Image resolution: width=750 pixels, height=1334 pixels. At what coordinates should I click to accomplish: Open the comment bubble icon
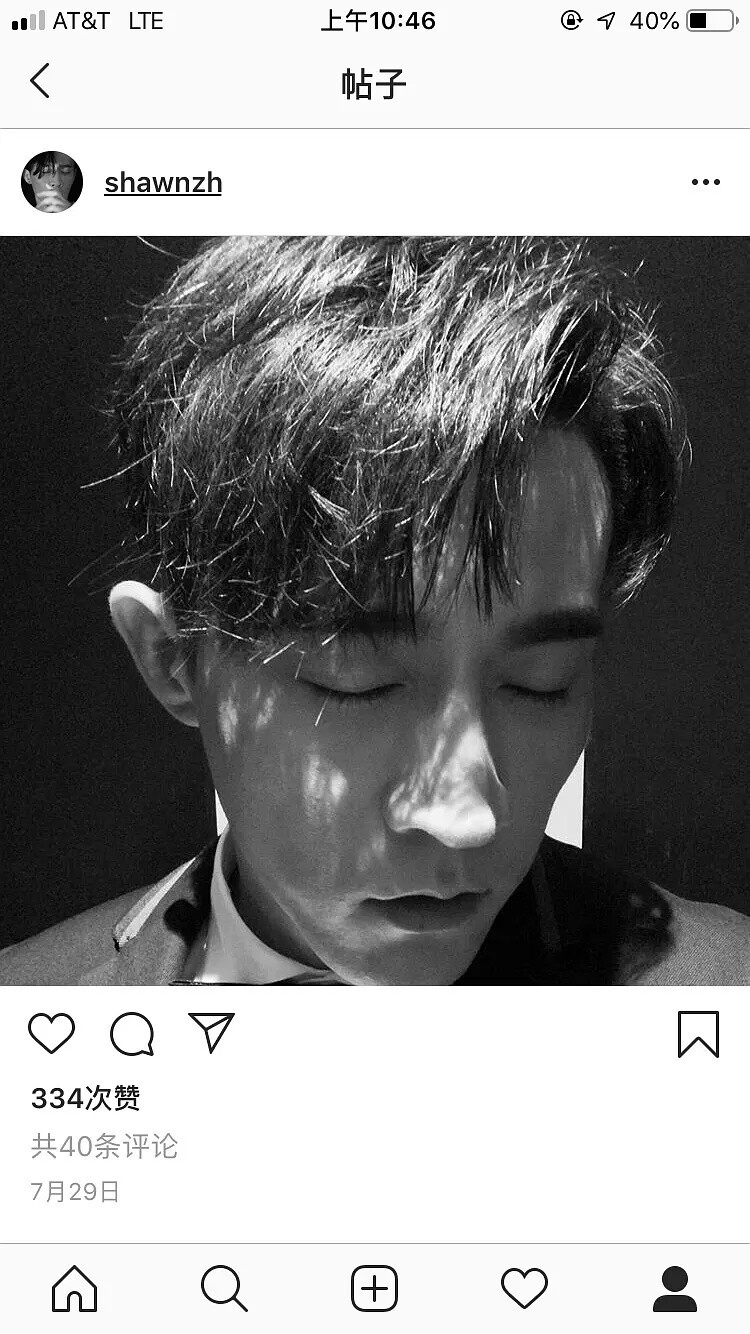coord(132,1034)
